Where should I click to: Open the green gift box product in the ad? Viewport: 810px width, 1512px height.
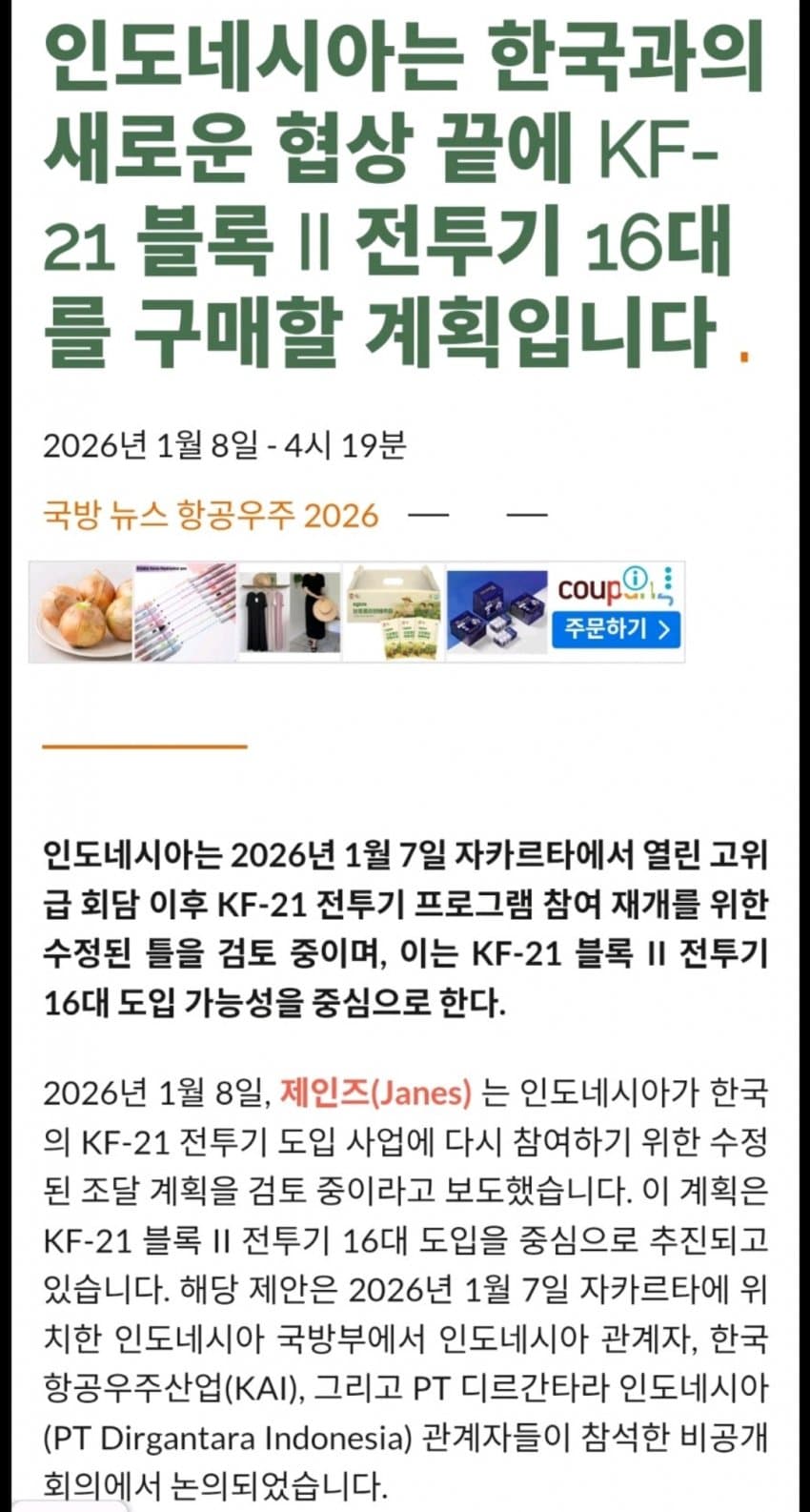[394, 612]
